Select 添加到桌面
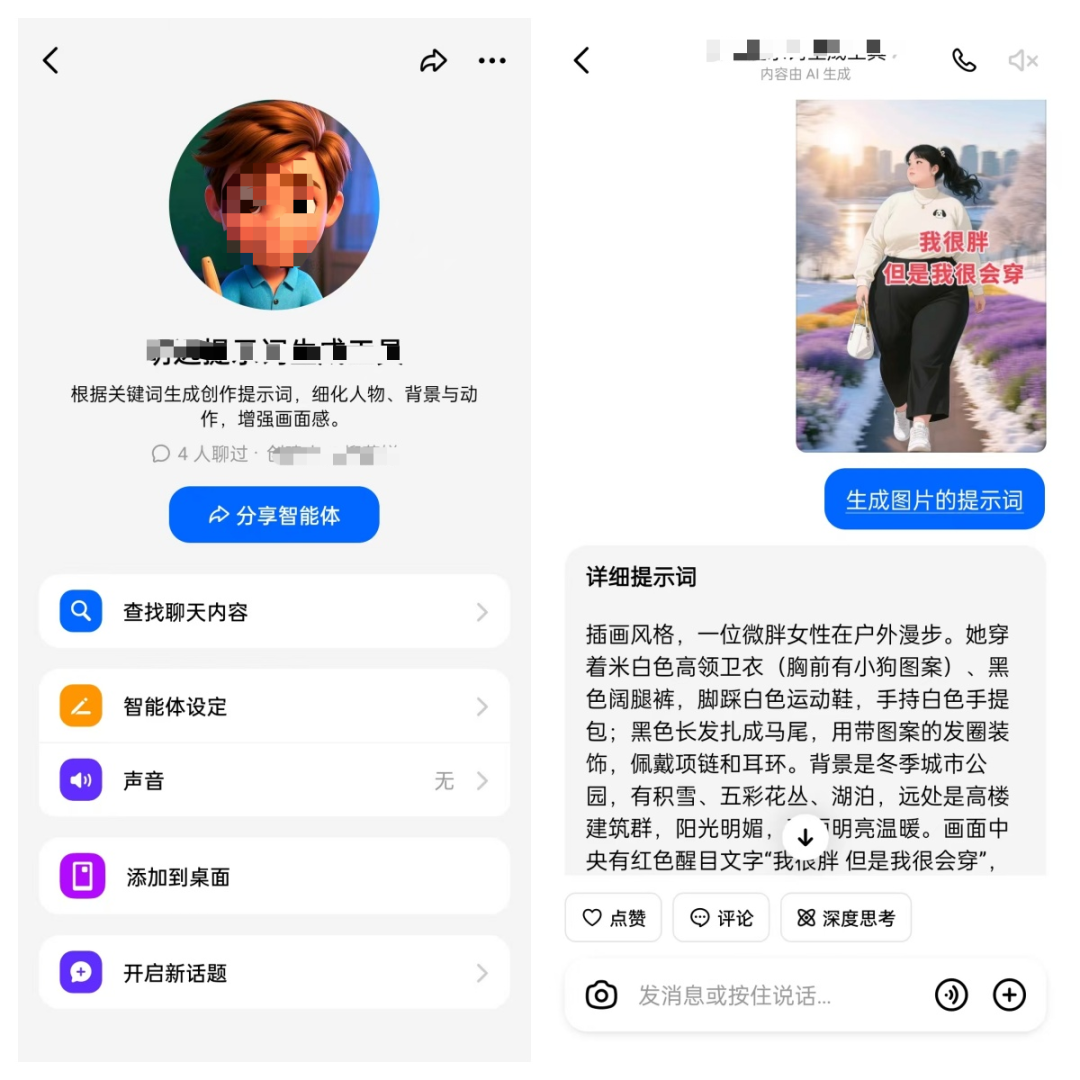This screenshot has height=1080, width=1080. (x=274, y=877)
